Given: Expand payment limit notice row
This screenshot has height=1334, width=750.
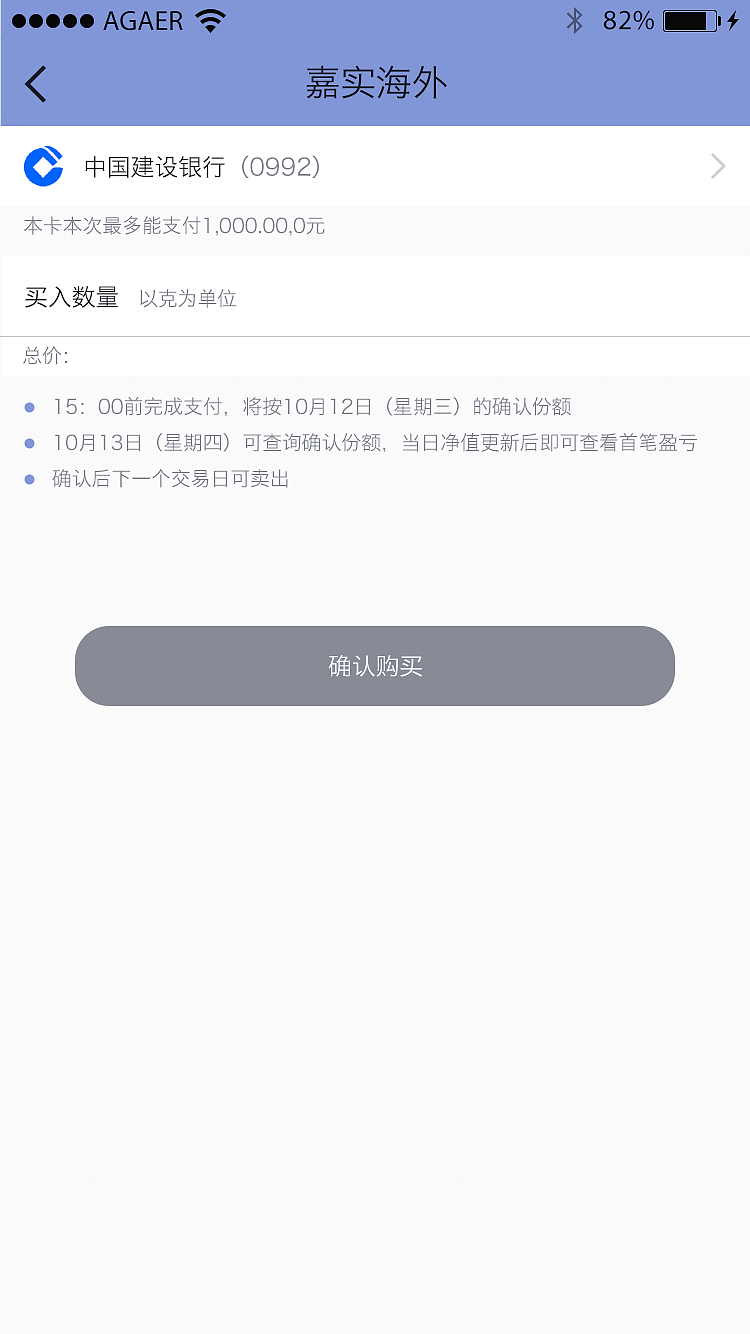Looking at the screenshot, I should [375, 226].
